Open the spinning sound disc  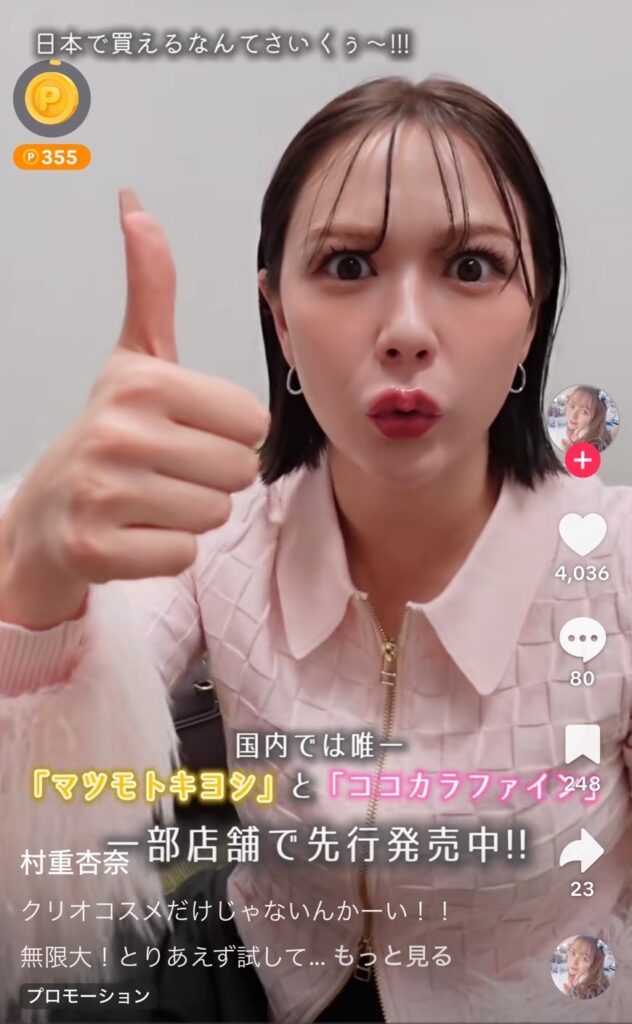[x=582, y=966]
